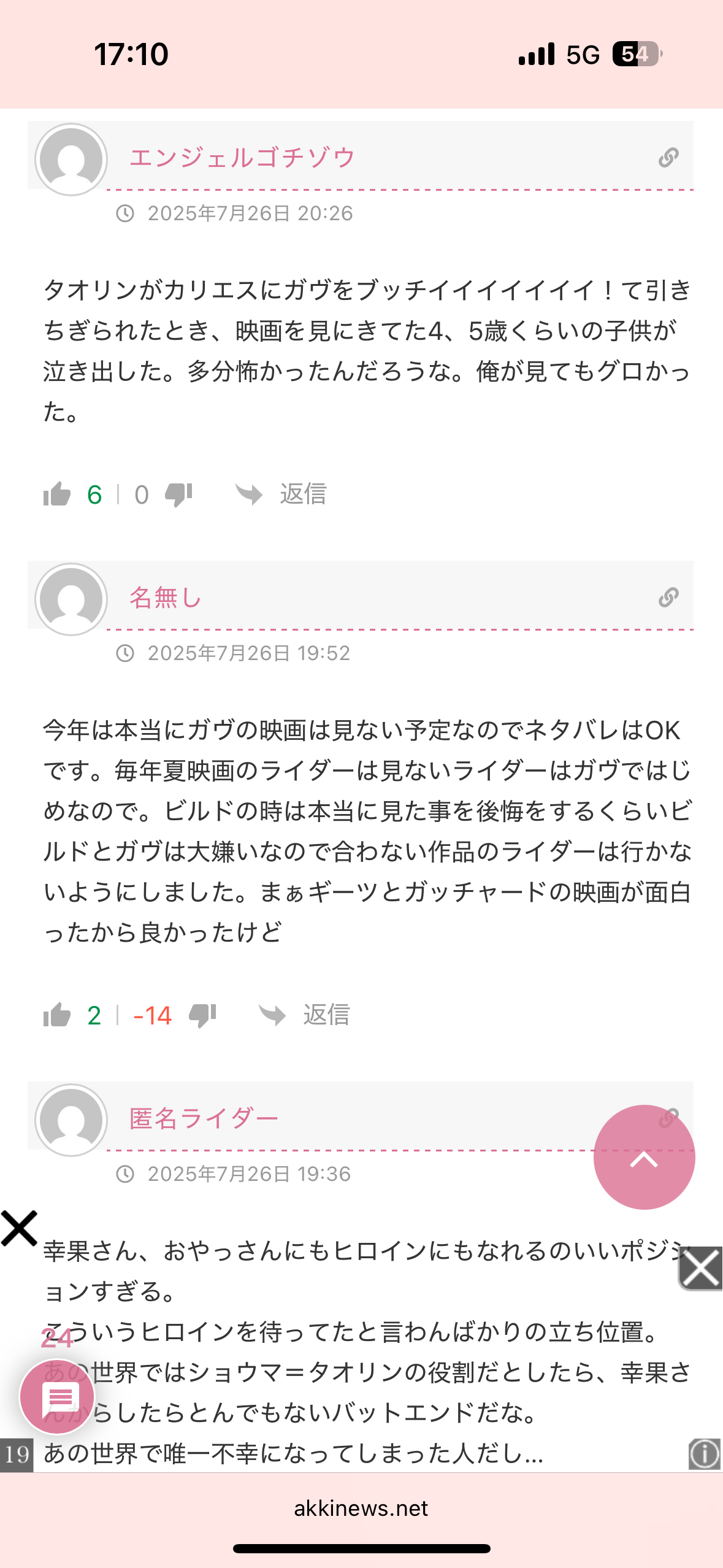Close the ad with white X box
The height and width of the screenshot is (1568, 723).
pos(700,1269)
